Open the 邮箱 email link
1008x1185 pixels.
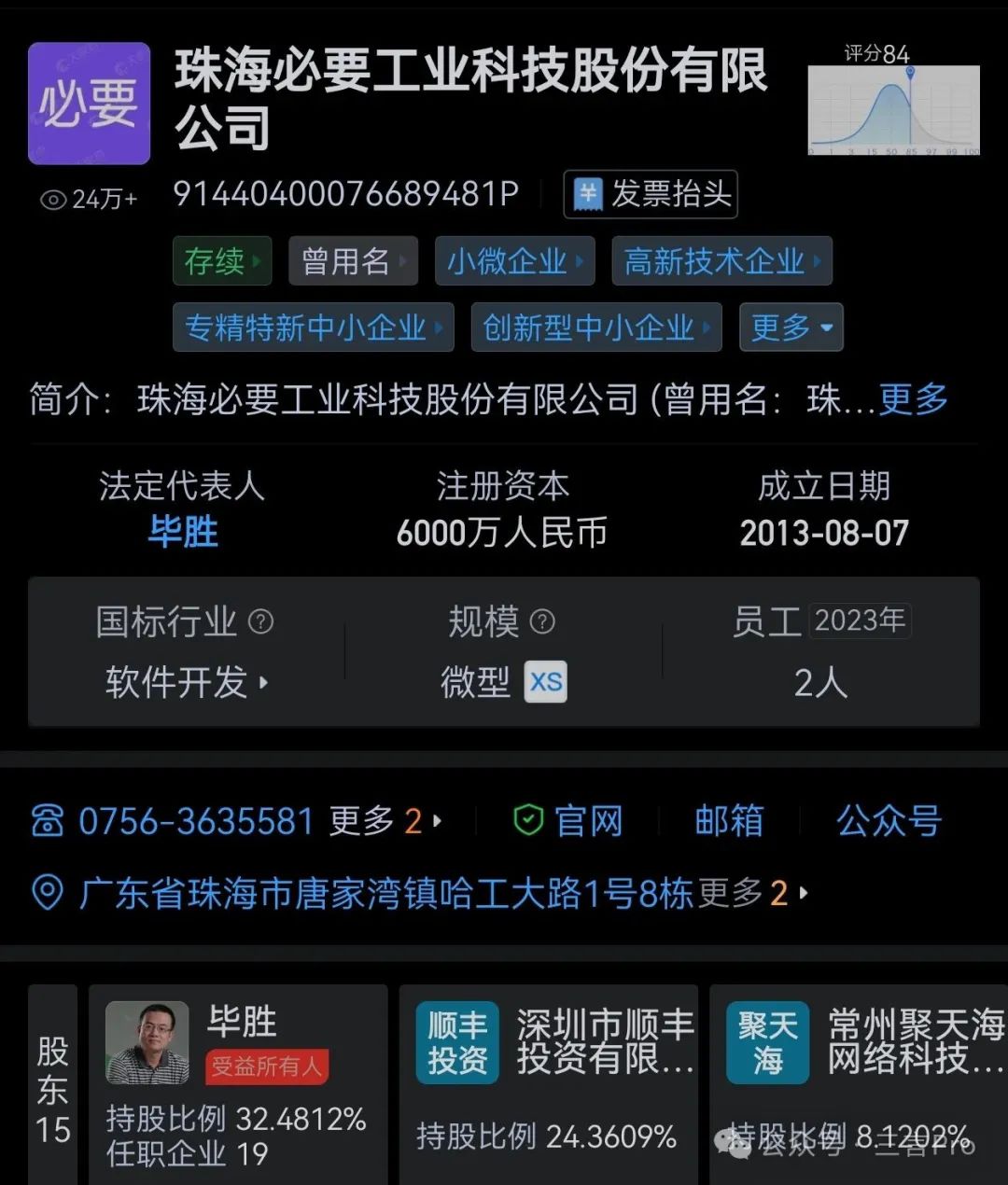pos(729,821)
